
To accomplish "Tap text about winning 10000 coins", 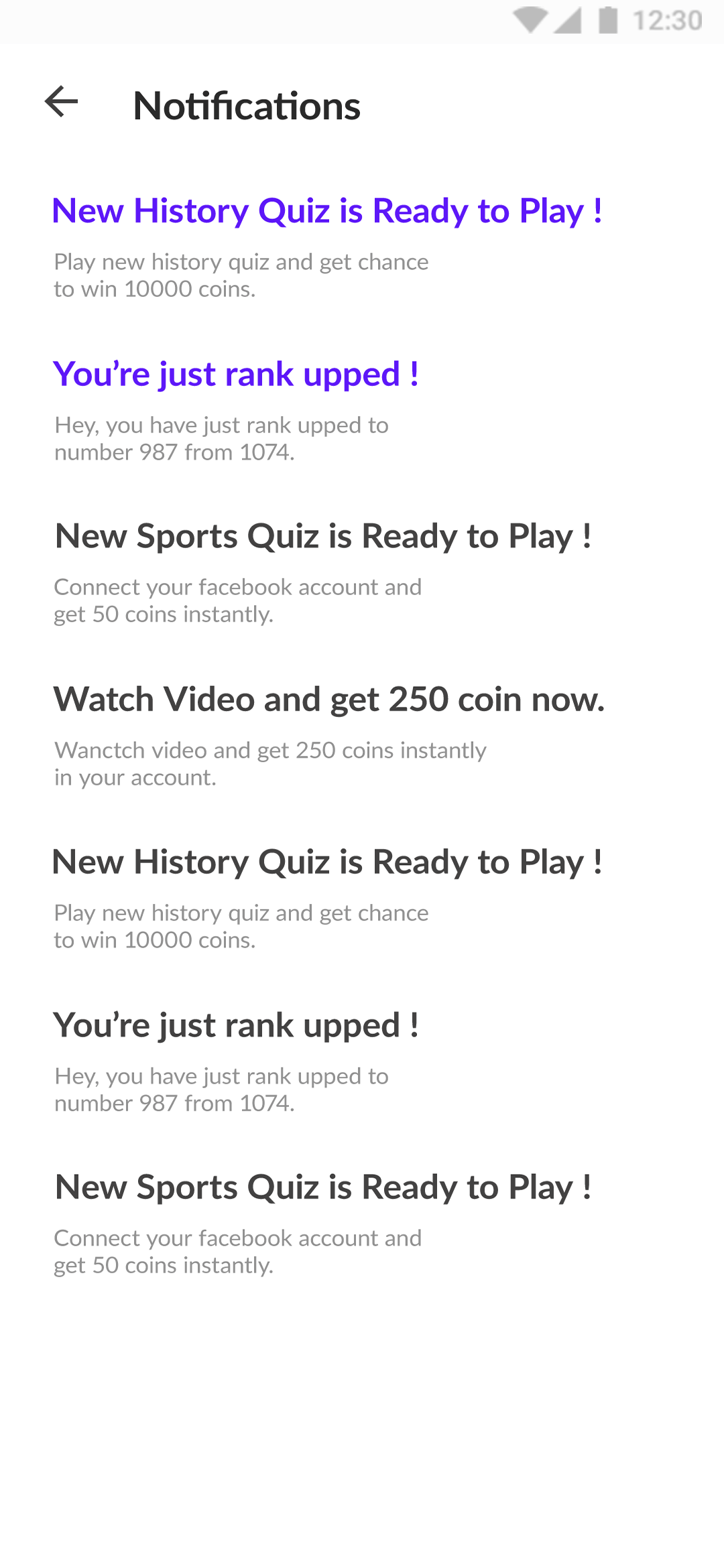I will pyautogui.click(x=241, y=275).
